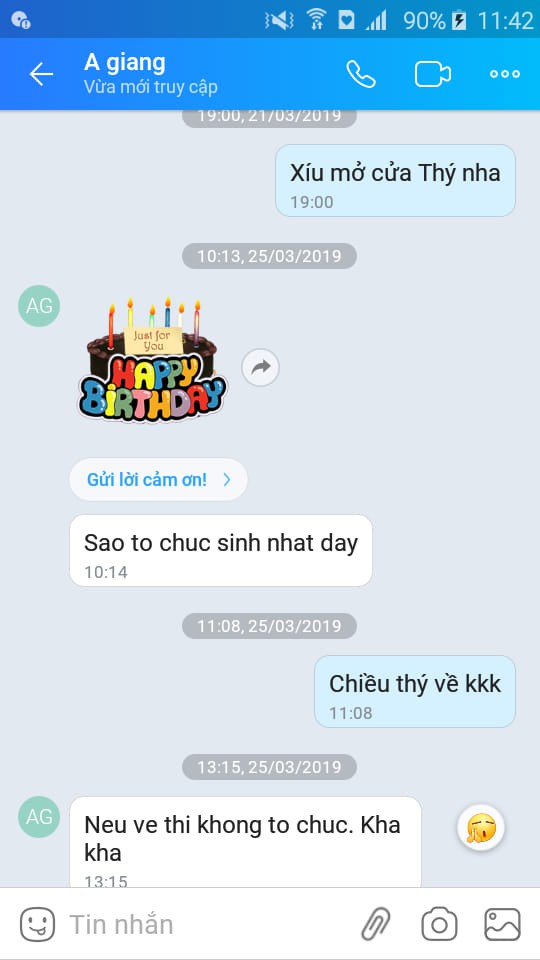Open the gallery to send a picture
This screenshot has width=540, height=960.
pos(503,924)
